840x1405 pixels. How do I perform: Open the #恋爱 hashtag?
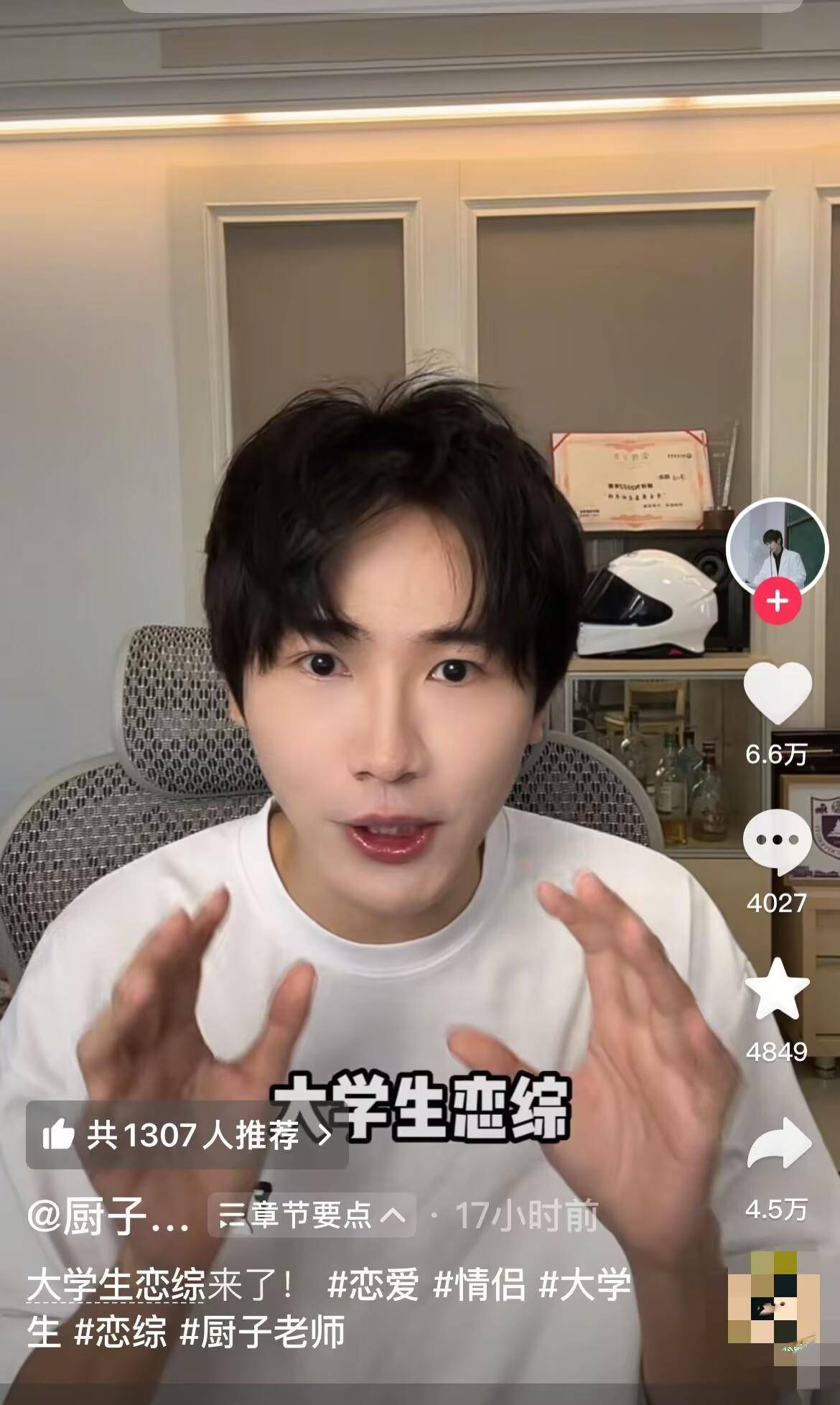[373, 1286]
